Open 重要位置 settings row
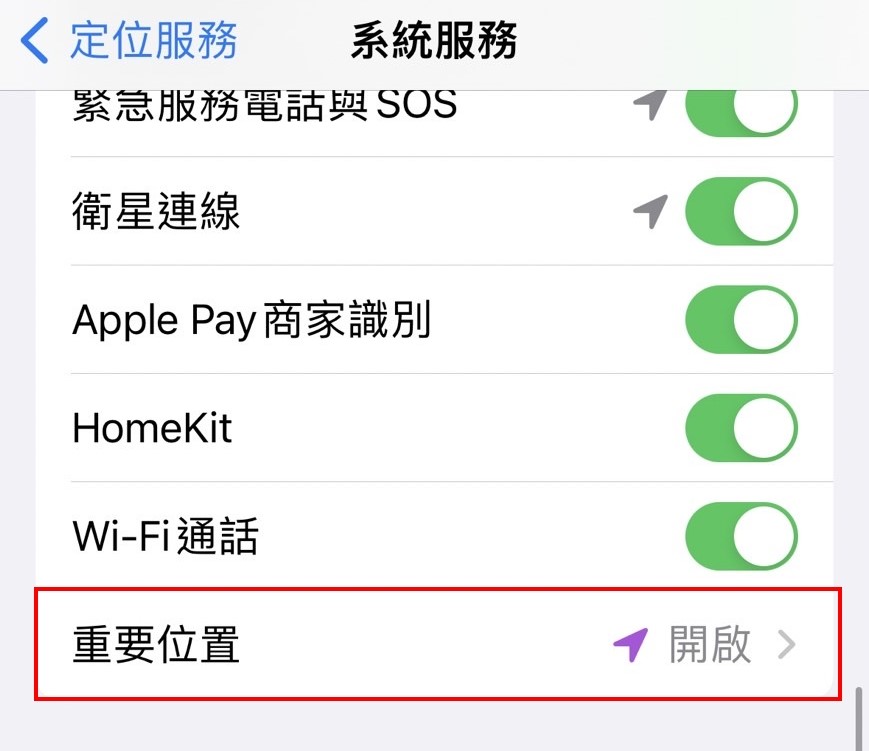869x751 pixels. coord(437,645)
